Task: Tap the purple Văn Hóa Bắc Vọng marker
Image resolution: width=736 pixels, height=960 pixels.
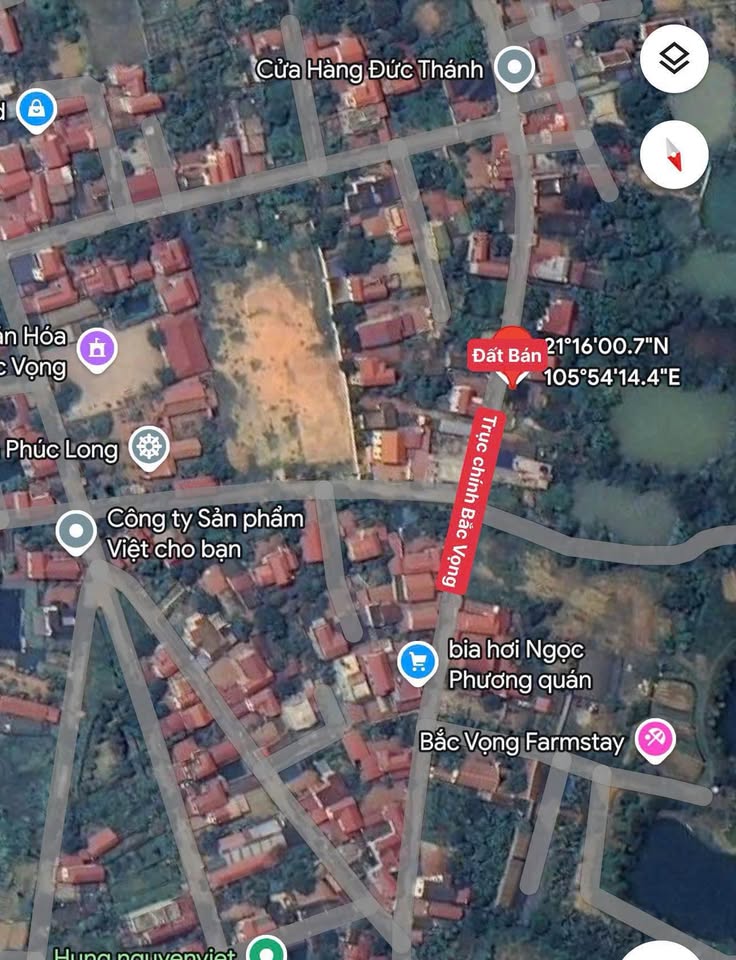Action: point(97,349)
